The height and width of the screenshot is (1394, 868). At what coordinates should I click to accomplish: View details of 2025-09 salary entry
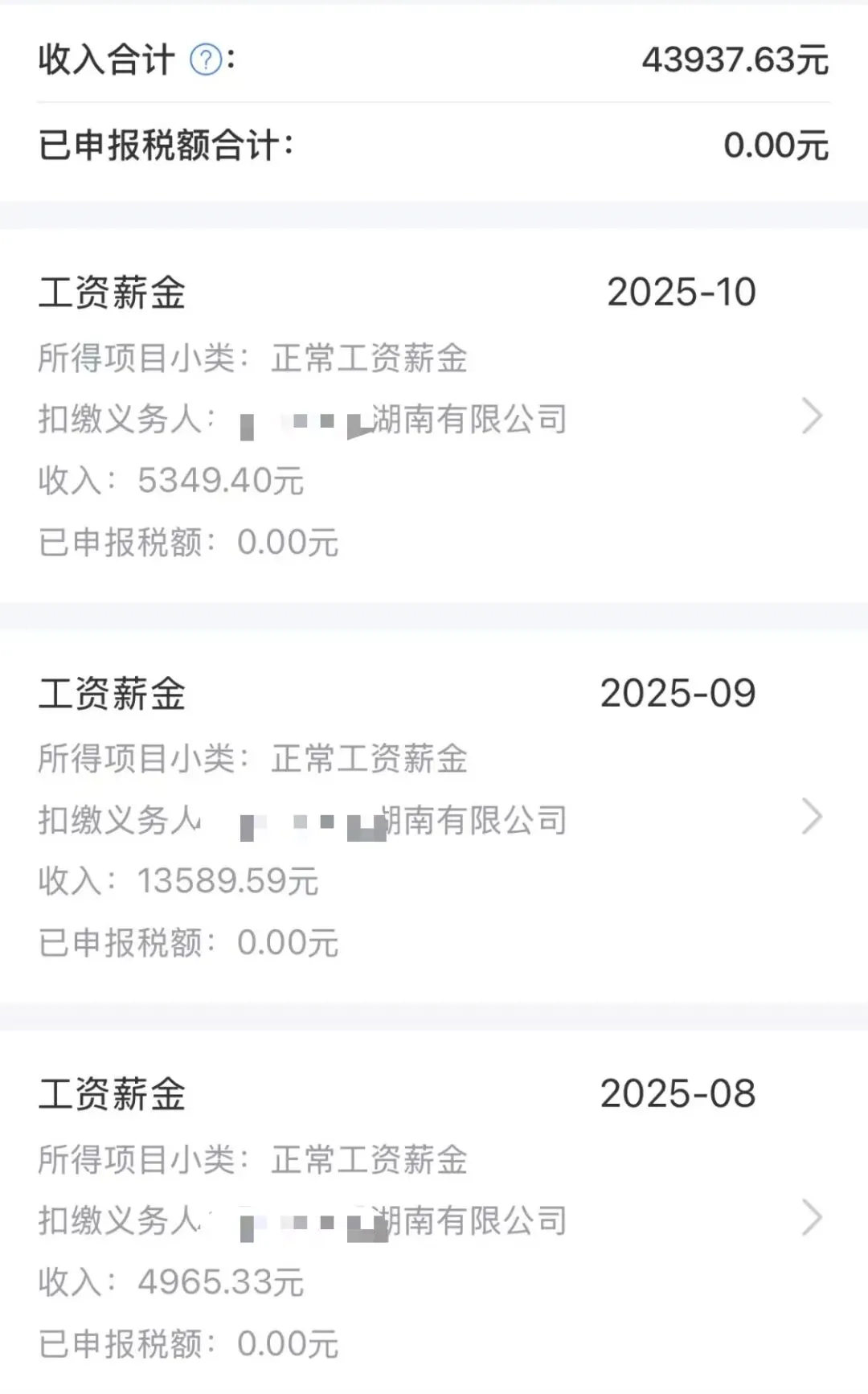tap(434, 816)
